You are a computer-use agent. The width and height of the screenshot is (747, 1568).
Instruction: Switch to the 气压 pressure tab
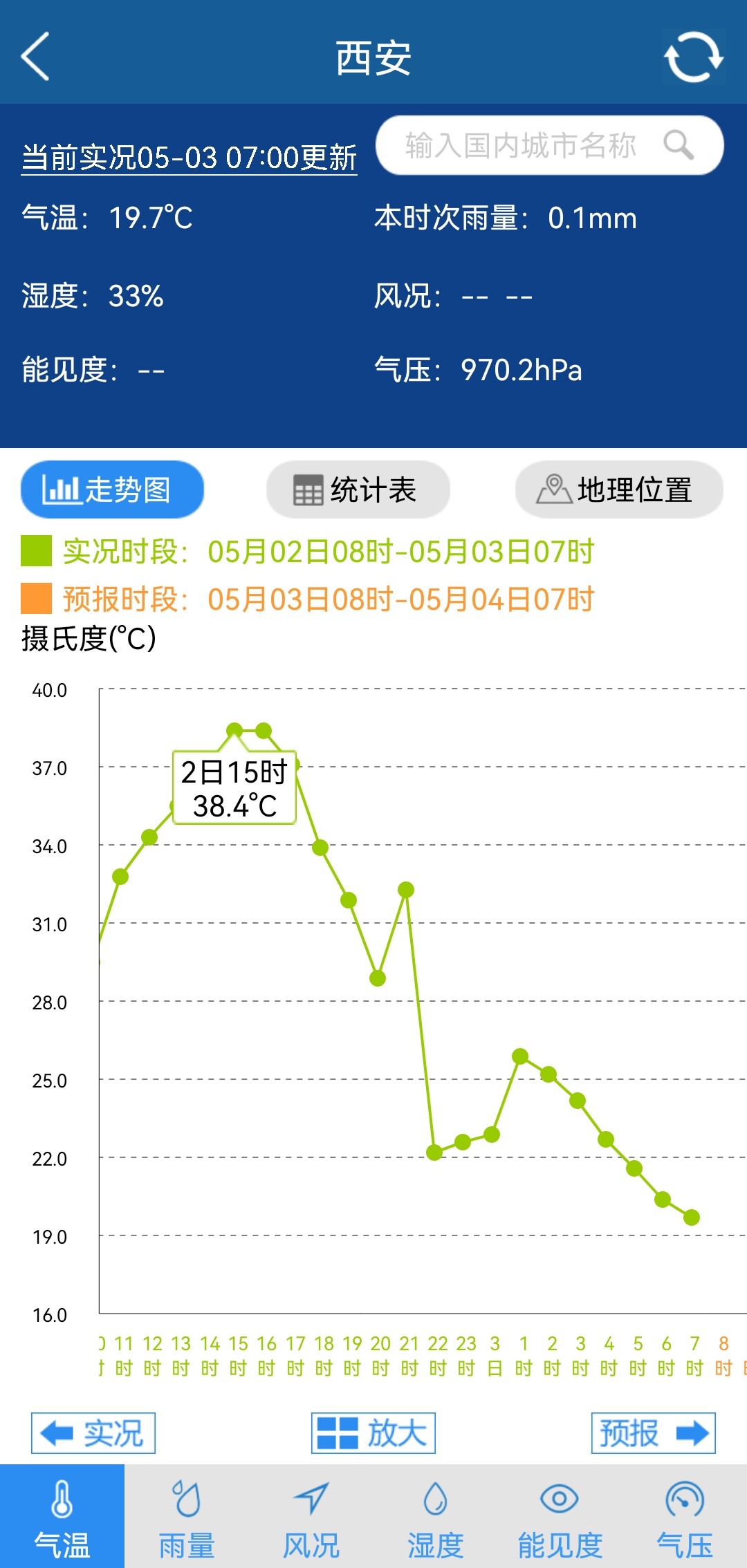685,1516
